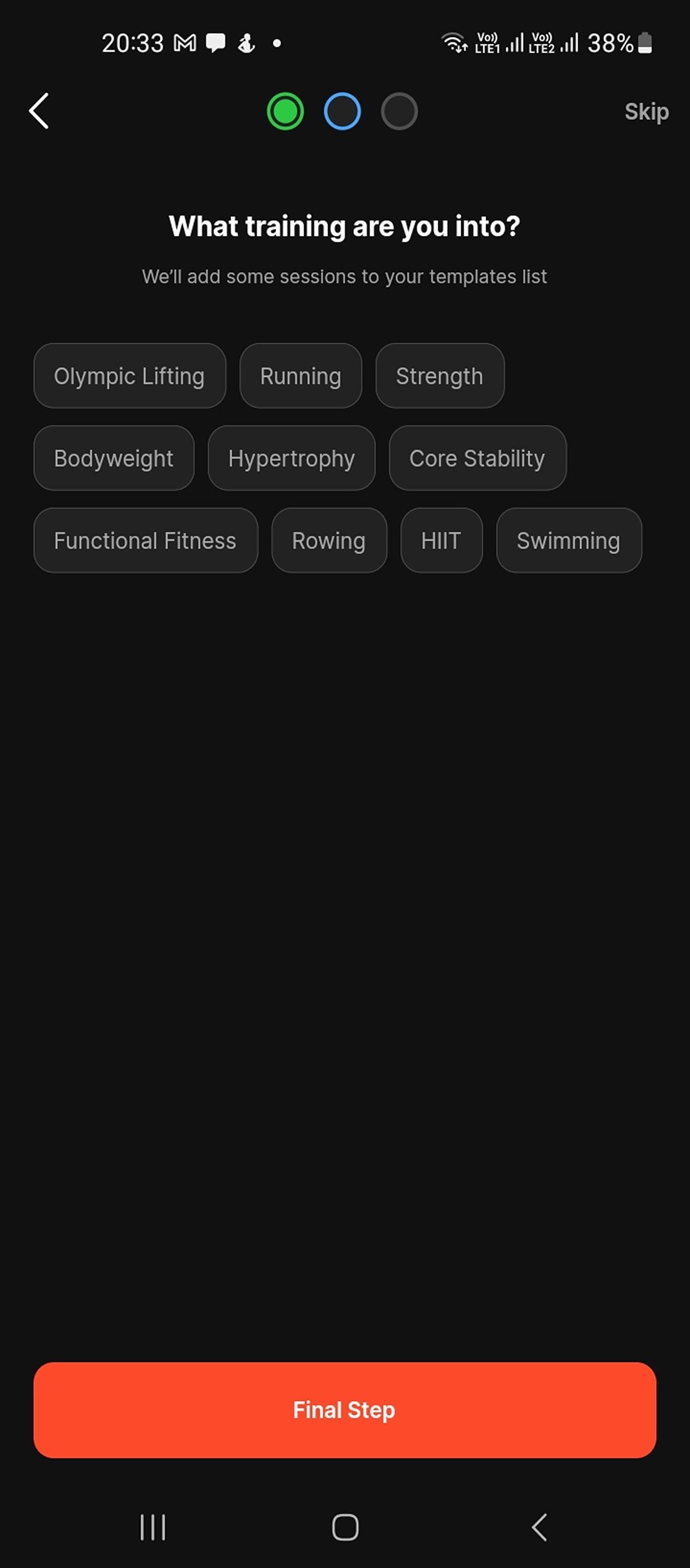Continue with the Final Step button
The height and width of the screenshot is (1568, 690).
point(345,1409)
